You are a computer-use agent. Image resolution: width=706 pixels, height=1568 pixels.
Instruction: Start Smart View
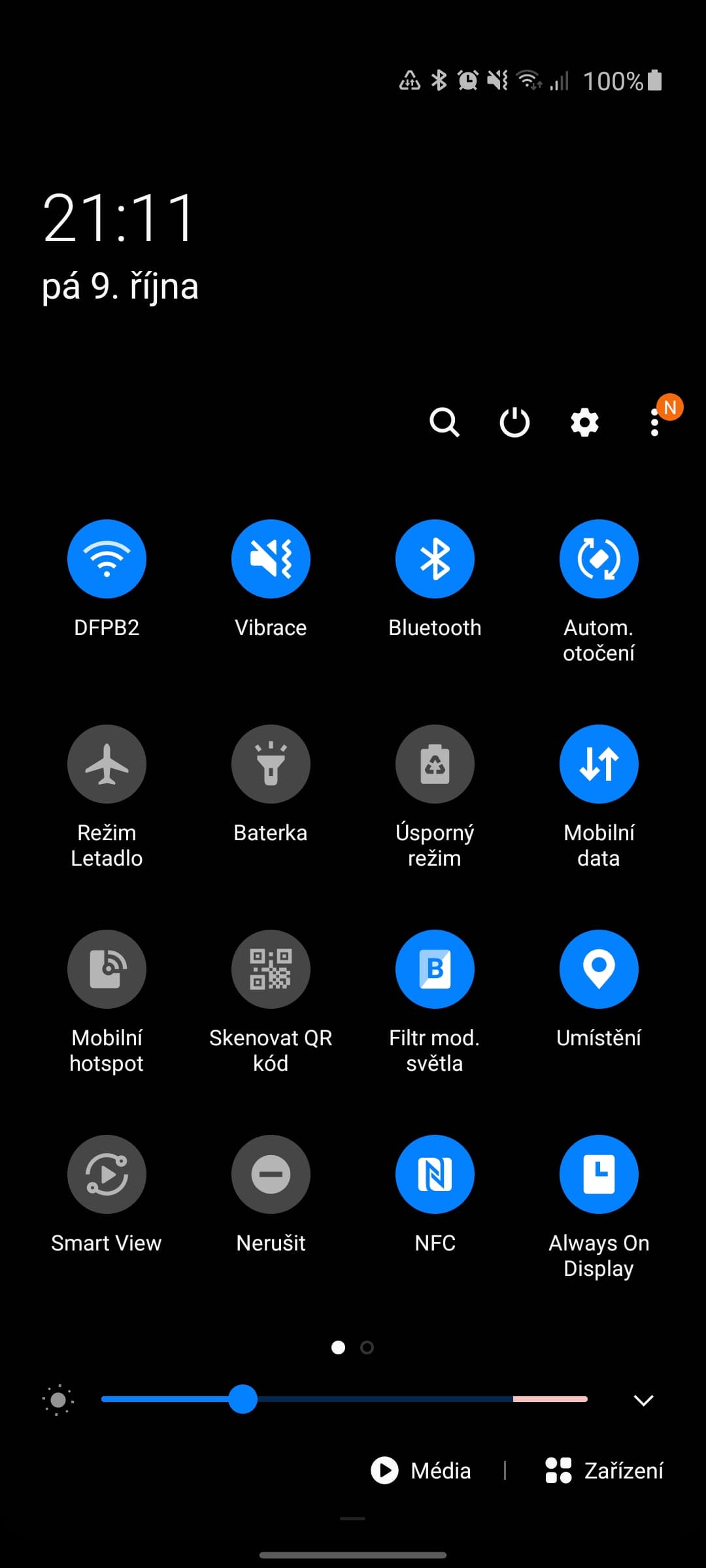[x=107, y=1174]
